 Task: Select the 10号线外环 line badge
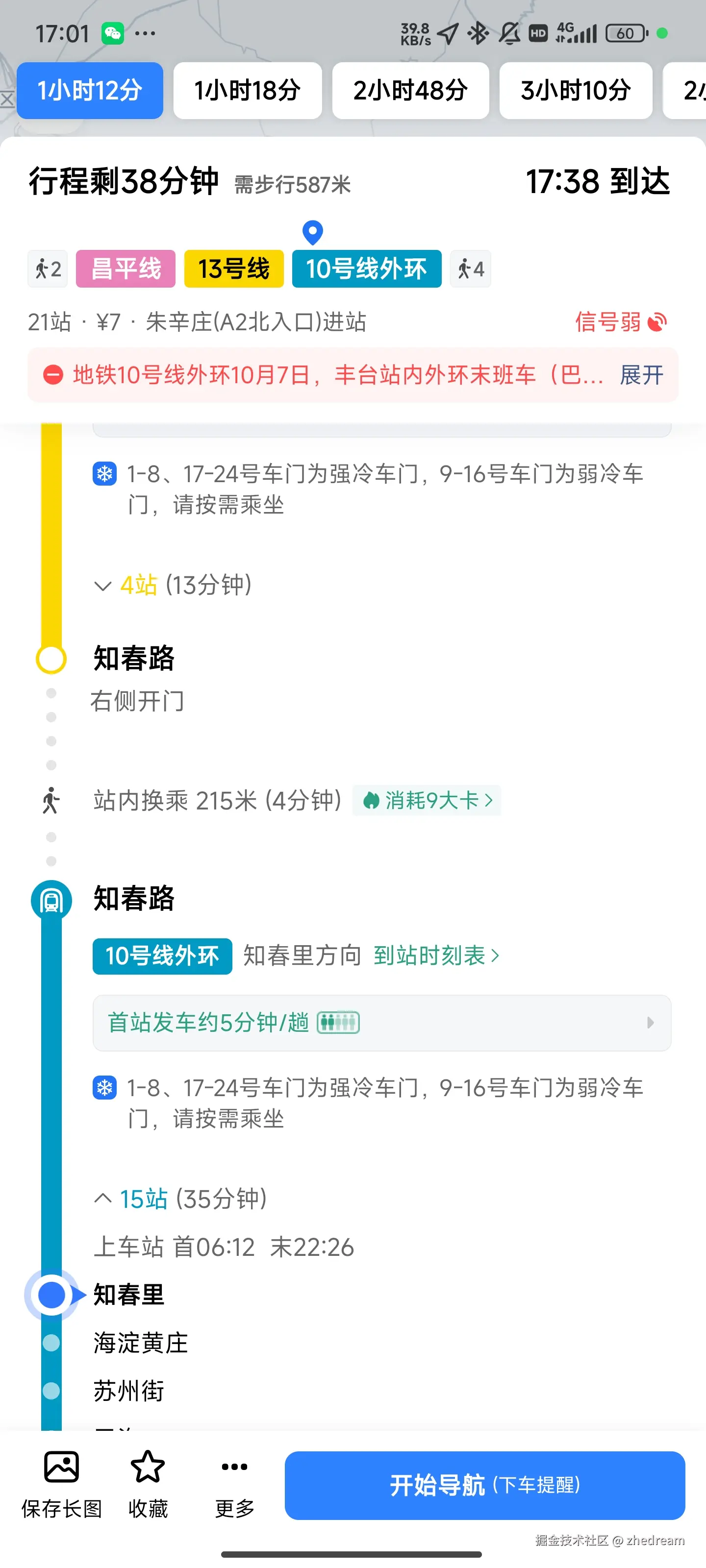(x=366, y=269)
